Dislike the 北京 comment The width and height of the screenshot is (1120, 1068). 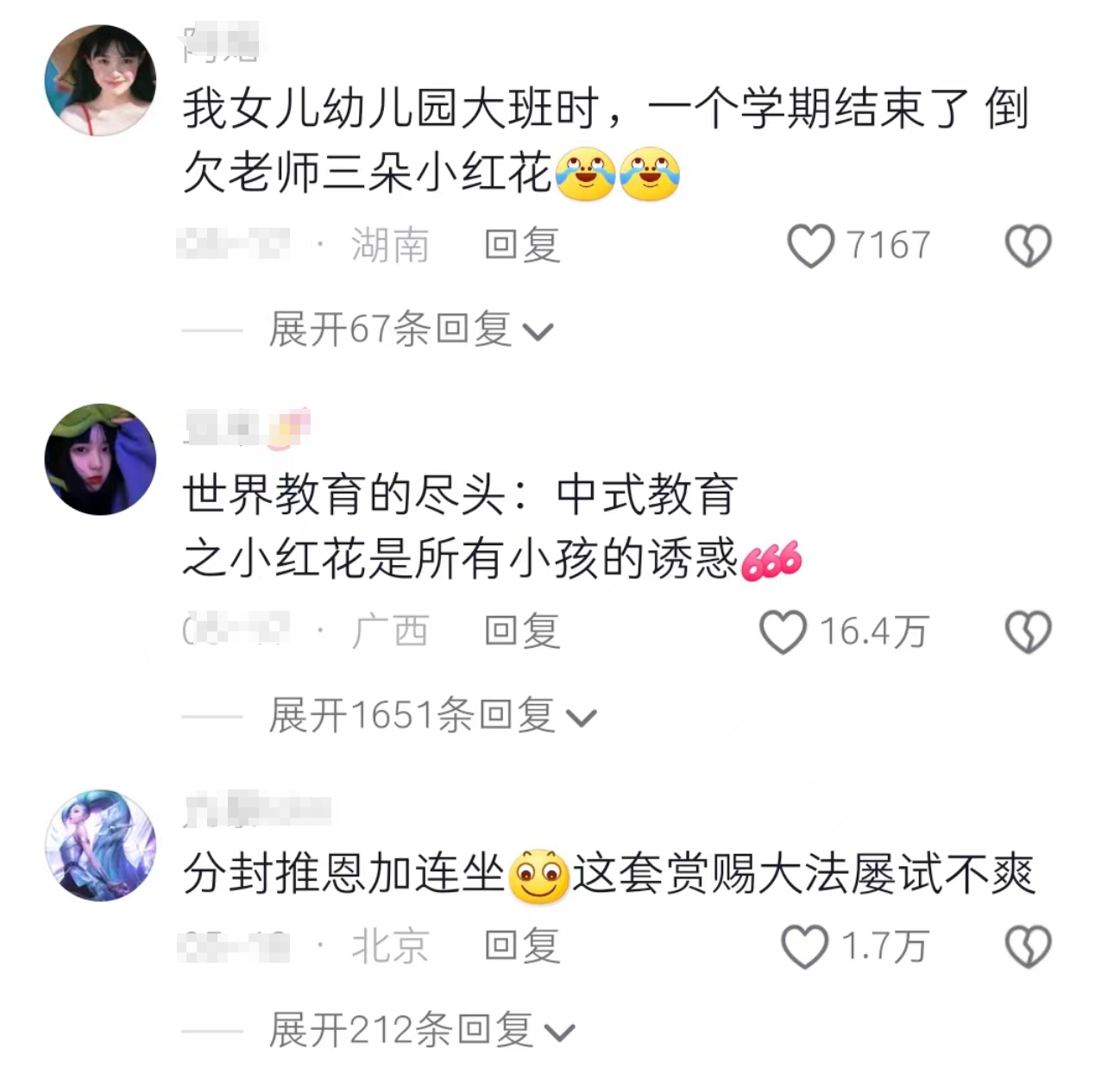[x=1028, y=946]
